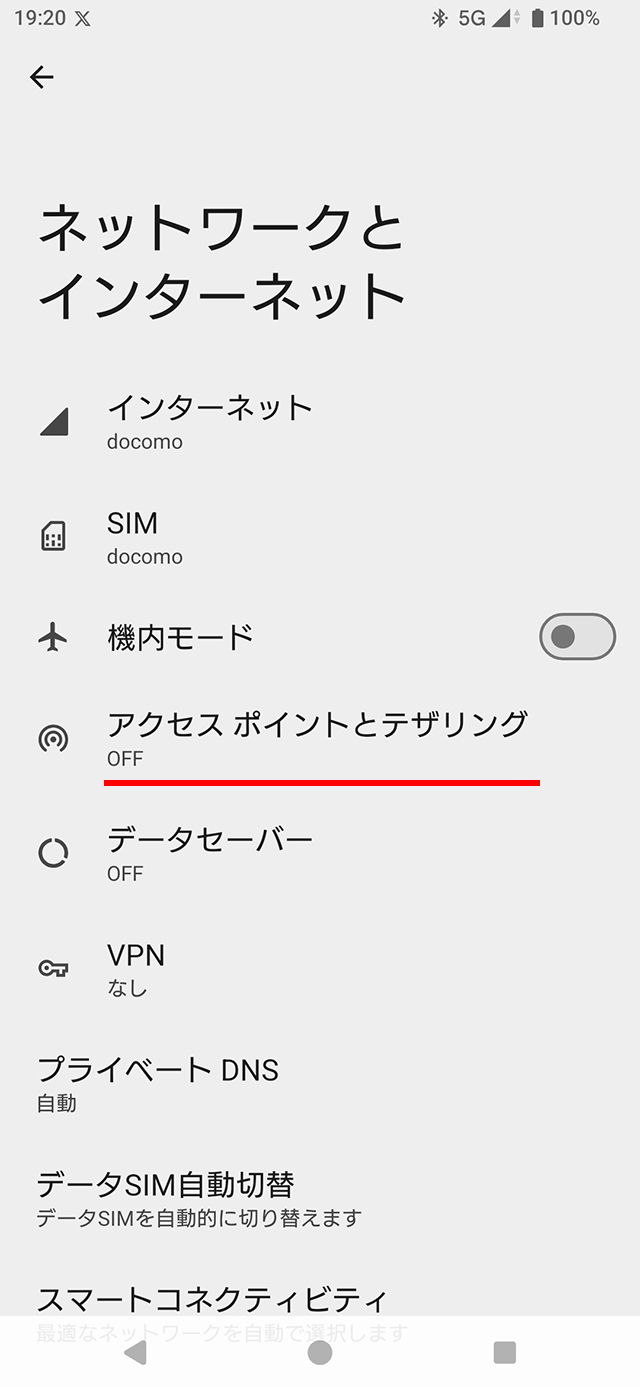This screenshot has height=1387, width=640.
Task: Open プライベート DNS setting
Action: [x=158, y=1083]
